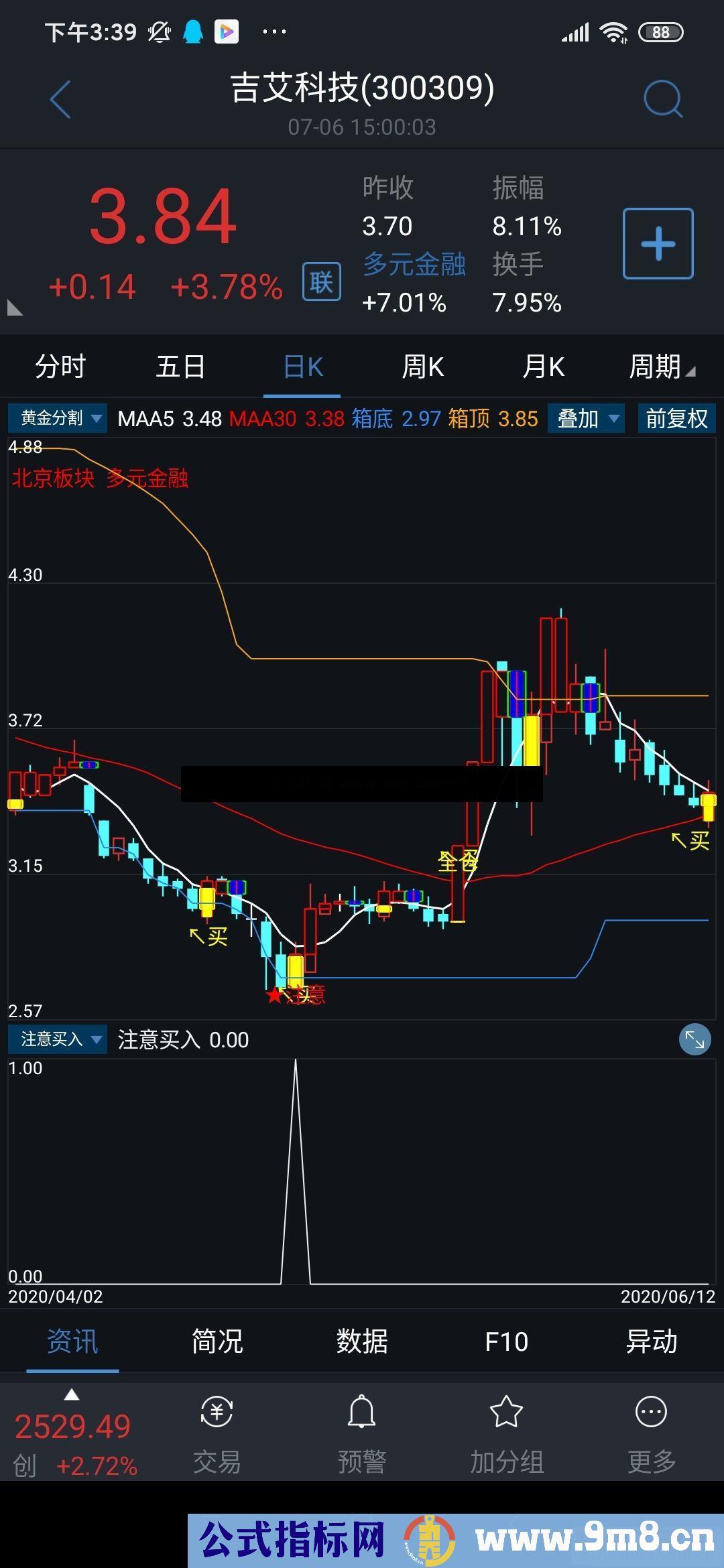Open the 叠加 overlay dropdown
Screen dimensions: 724x1568
pyautogui.click(x=585, y=417)
